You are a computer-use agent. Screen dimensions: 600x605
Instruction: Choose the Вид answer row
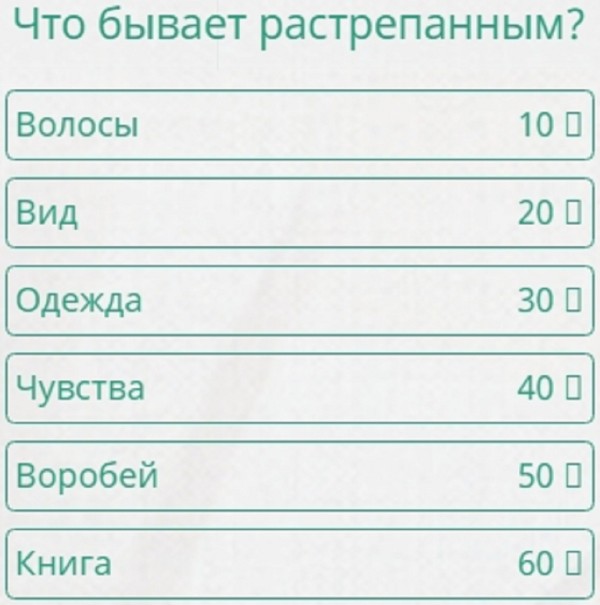[298, 212]
